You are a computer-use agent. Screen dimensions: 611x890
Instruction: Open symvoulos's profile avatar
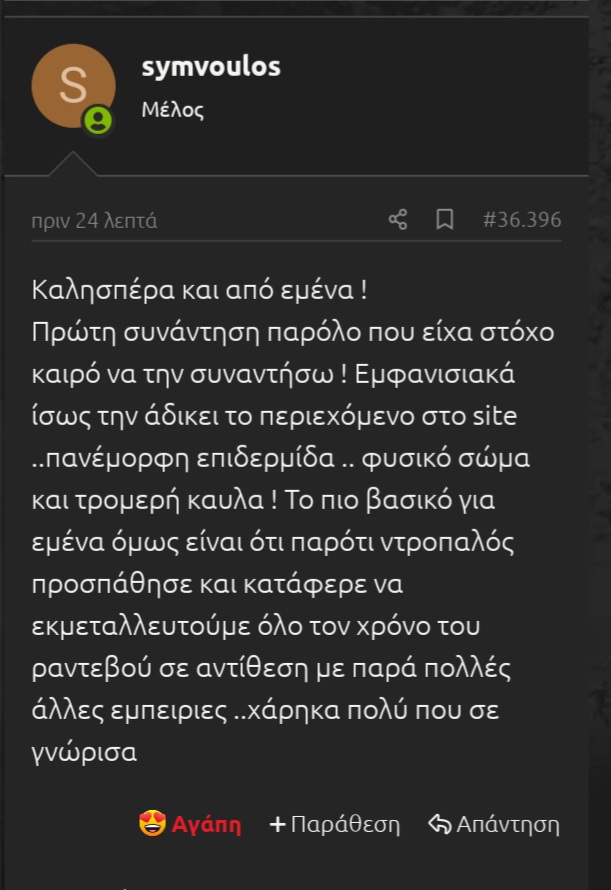click(72, 86)
